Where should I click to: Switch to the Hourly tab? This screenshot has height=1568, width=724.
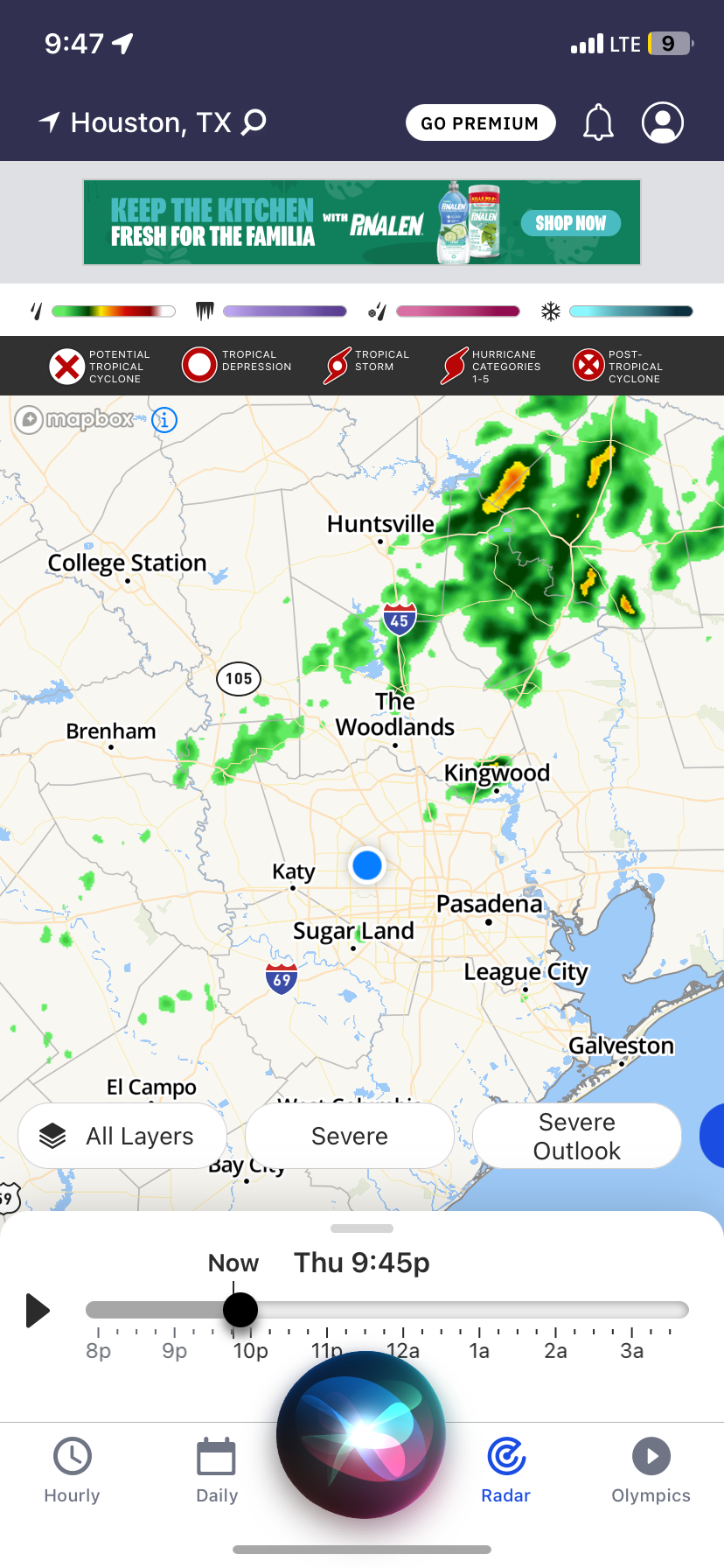[73, 1470]
